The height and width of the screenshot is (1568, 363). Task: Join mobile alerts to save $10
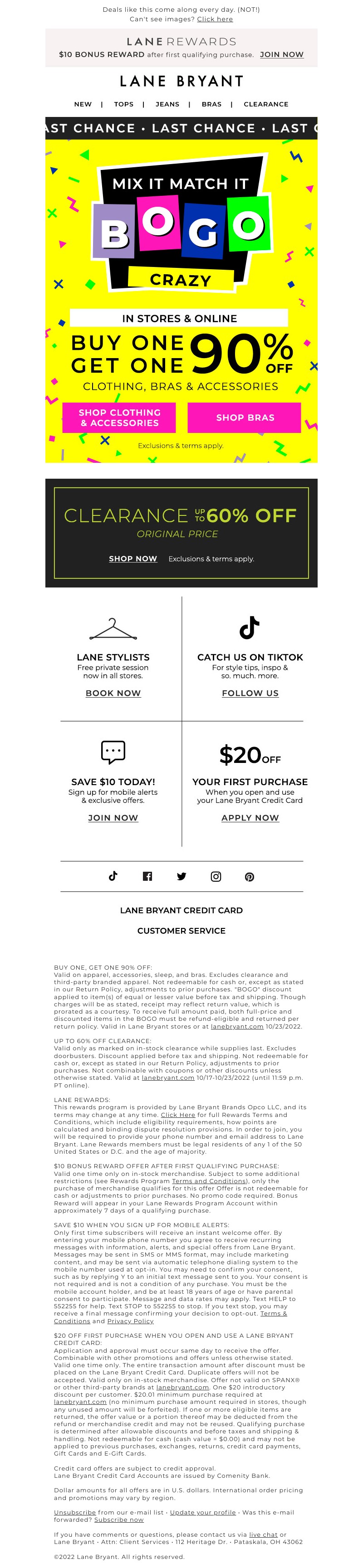tap(113, 817)
